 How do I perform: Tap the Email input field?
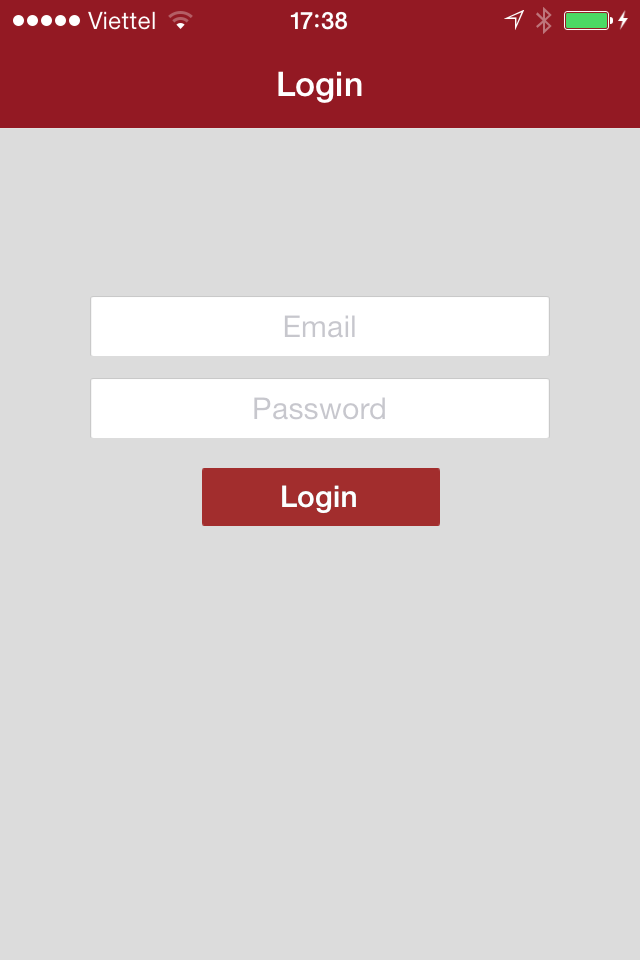pyautogui.click(x=320, y=327)
